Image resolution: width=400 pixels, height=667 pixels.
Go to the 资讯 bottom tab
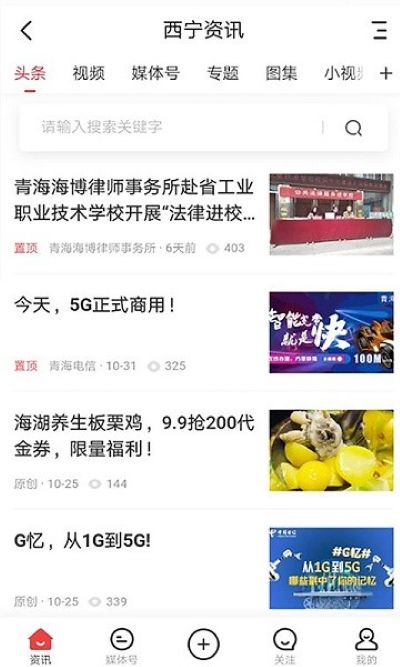click(x=40, y=646)
